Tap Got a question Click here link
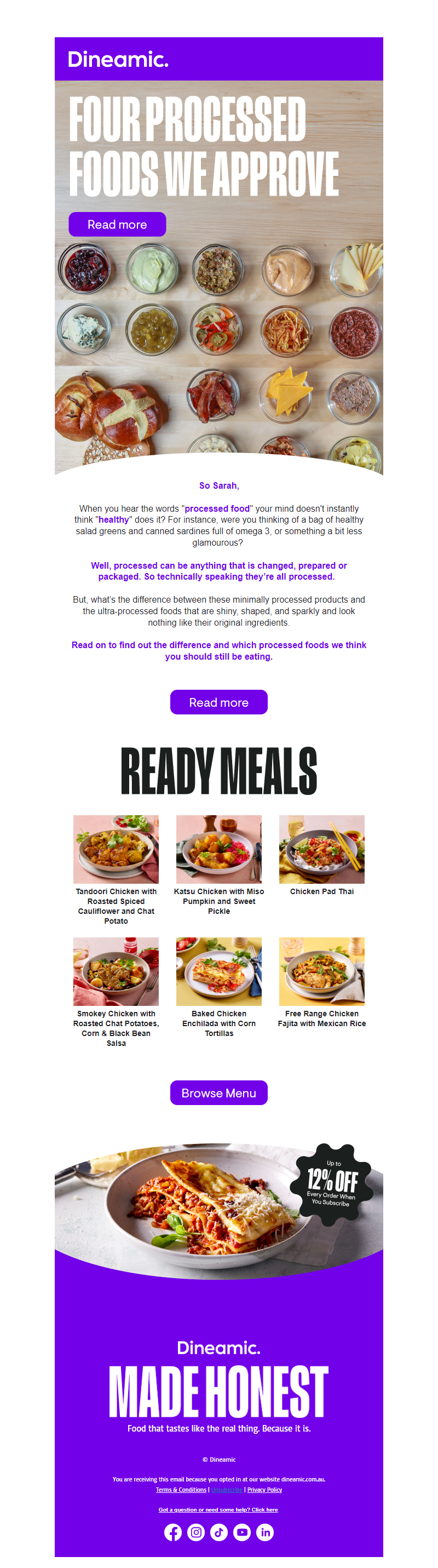Viewport: 438px width, 1568px height. tap(218, 1509)
